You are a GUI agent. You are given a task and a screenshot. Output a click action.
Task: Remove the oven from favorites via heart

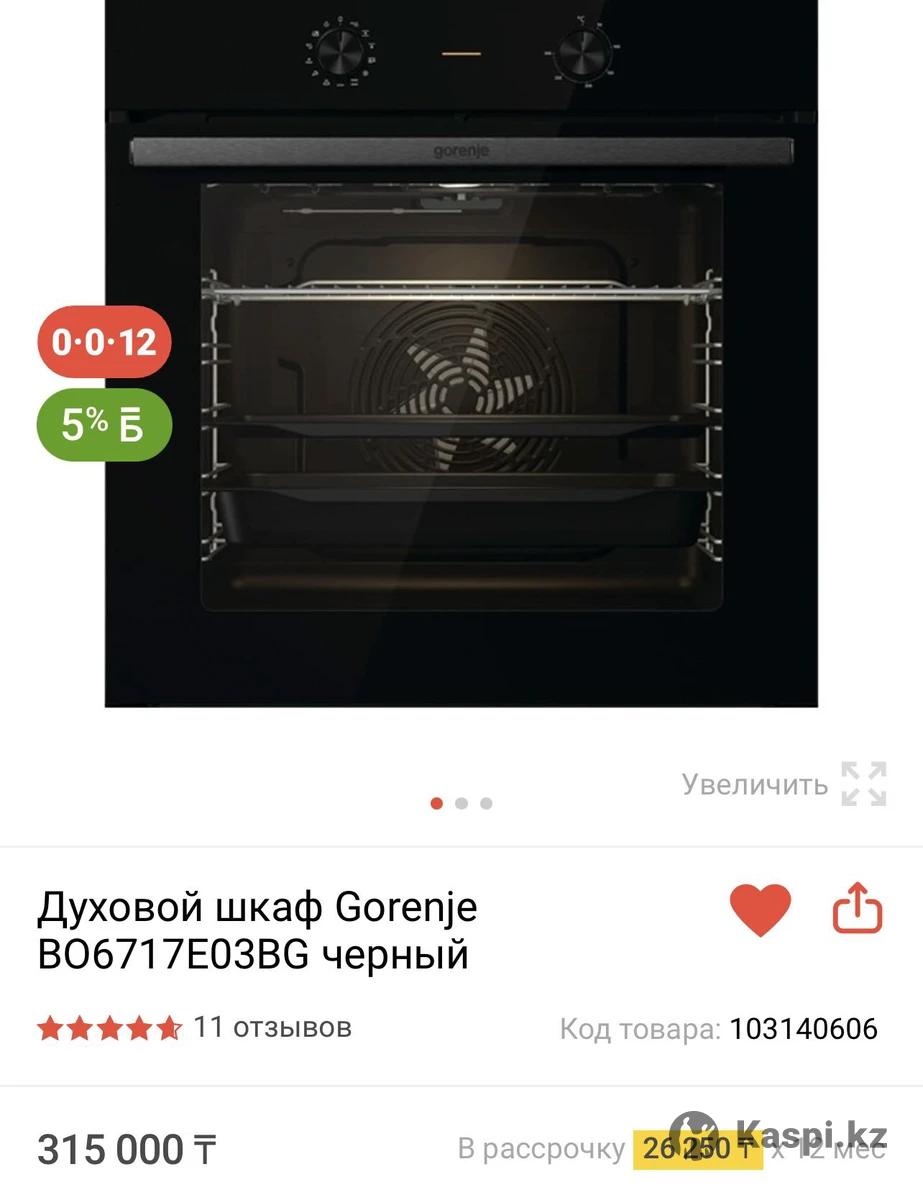[x=760, y=909]
